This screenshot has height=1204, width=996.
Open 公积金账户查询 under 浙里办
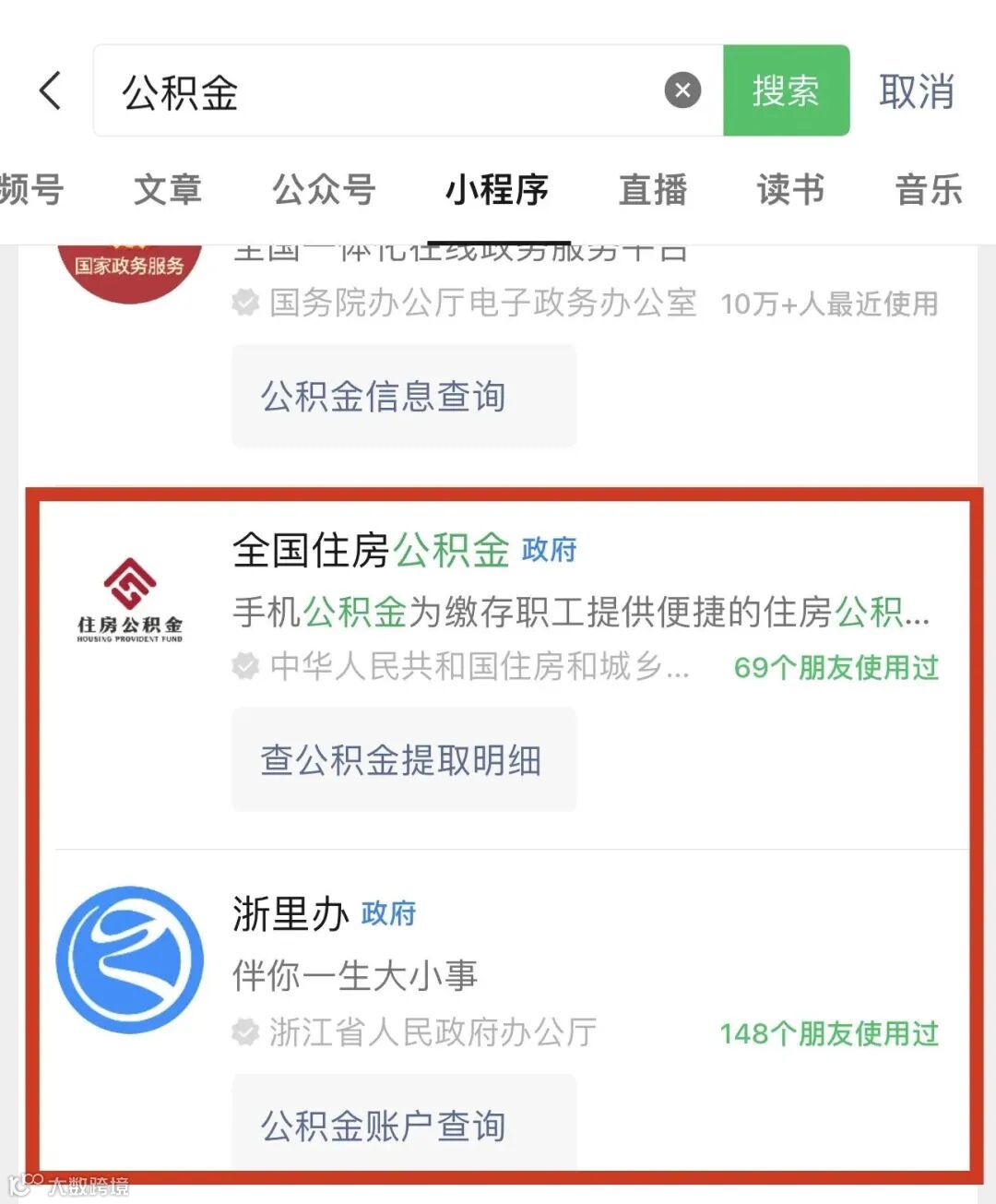pos(385,1125)
